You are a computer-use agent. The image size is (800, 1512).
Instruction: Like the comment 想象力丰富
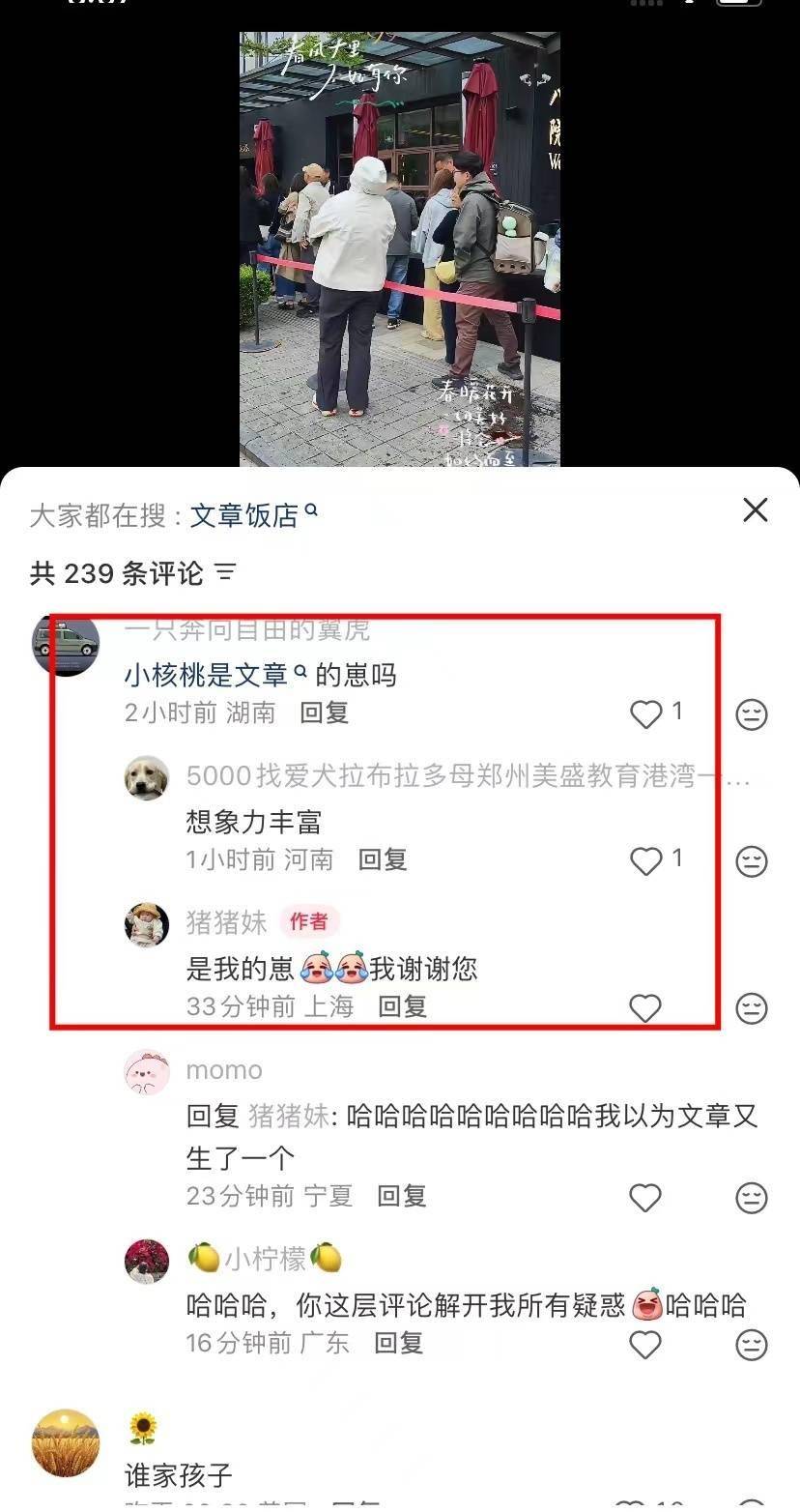pyautogui.click(x=645, y=860)
